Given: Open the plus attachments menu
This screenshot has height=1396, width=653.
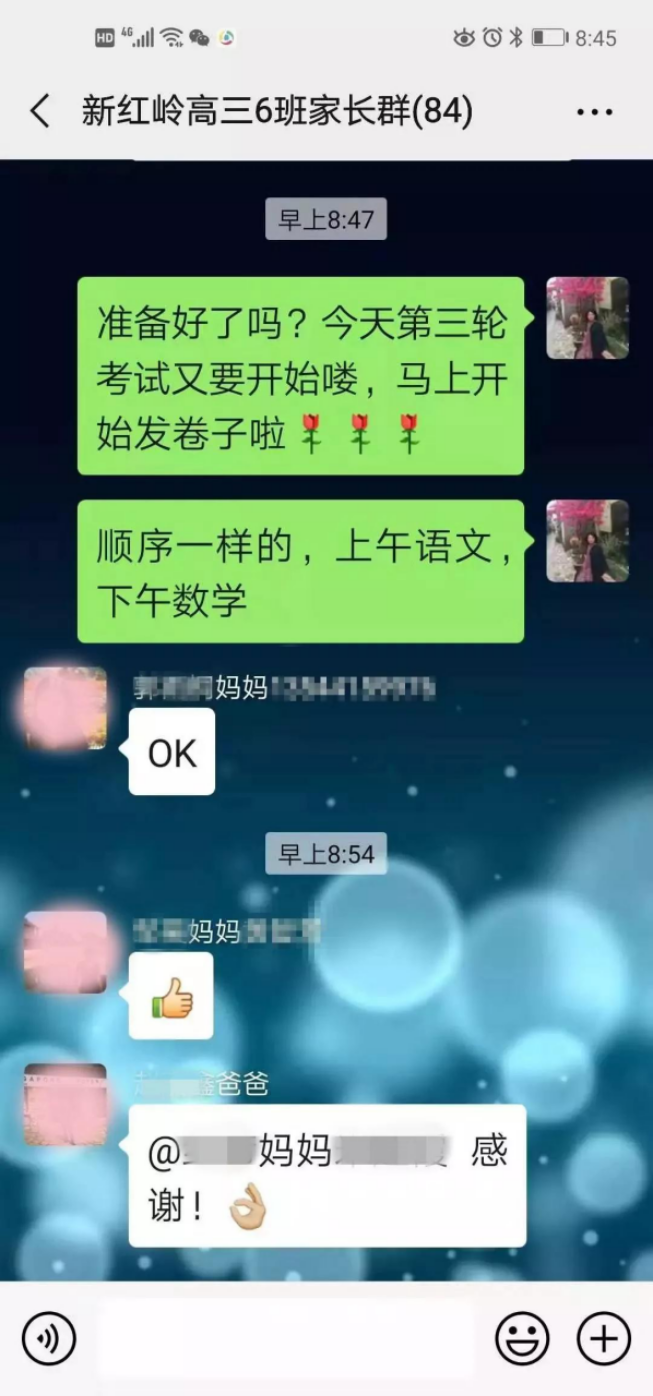Looking at the screenshot, I should point(604,1339).
